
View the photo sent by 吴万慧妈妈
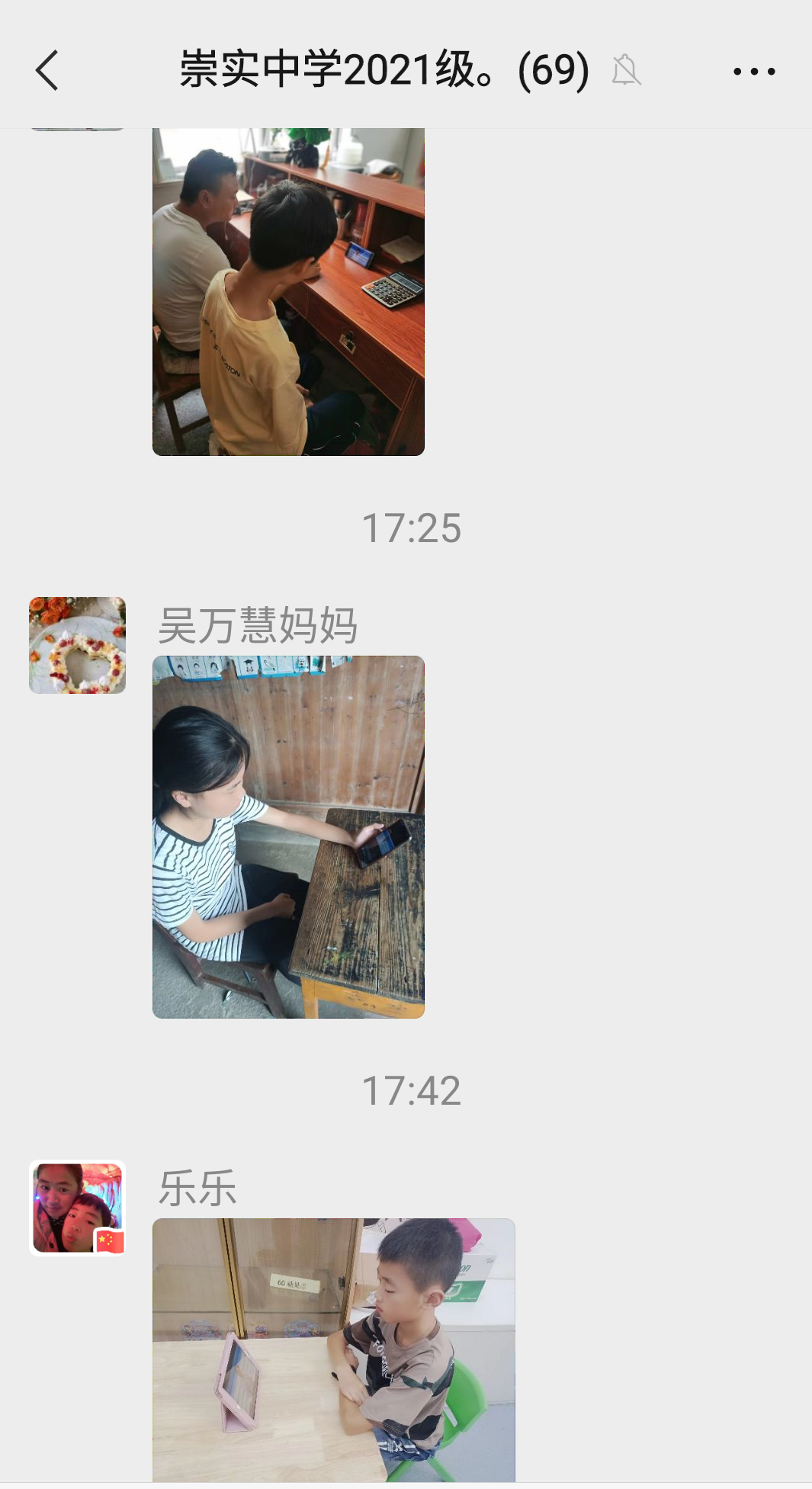pyautogui.click(x=288, y=836)
